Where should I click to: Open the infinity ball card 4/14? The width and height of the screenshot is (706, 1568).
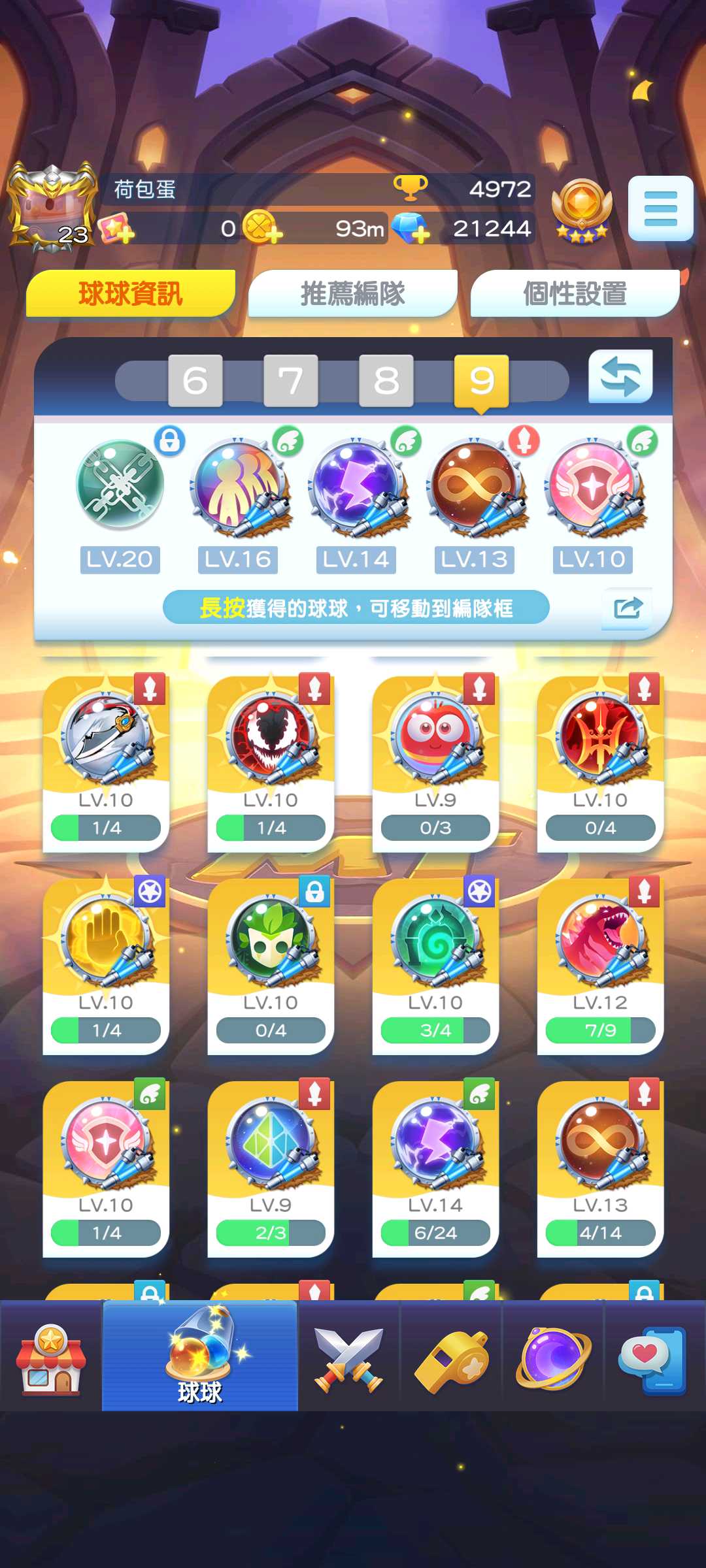[600, 1168]
